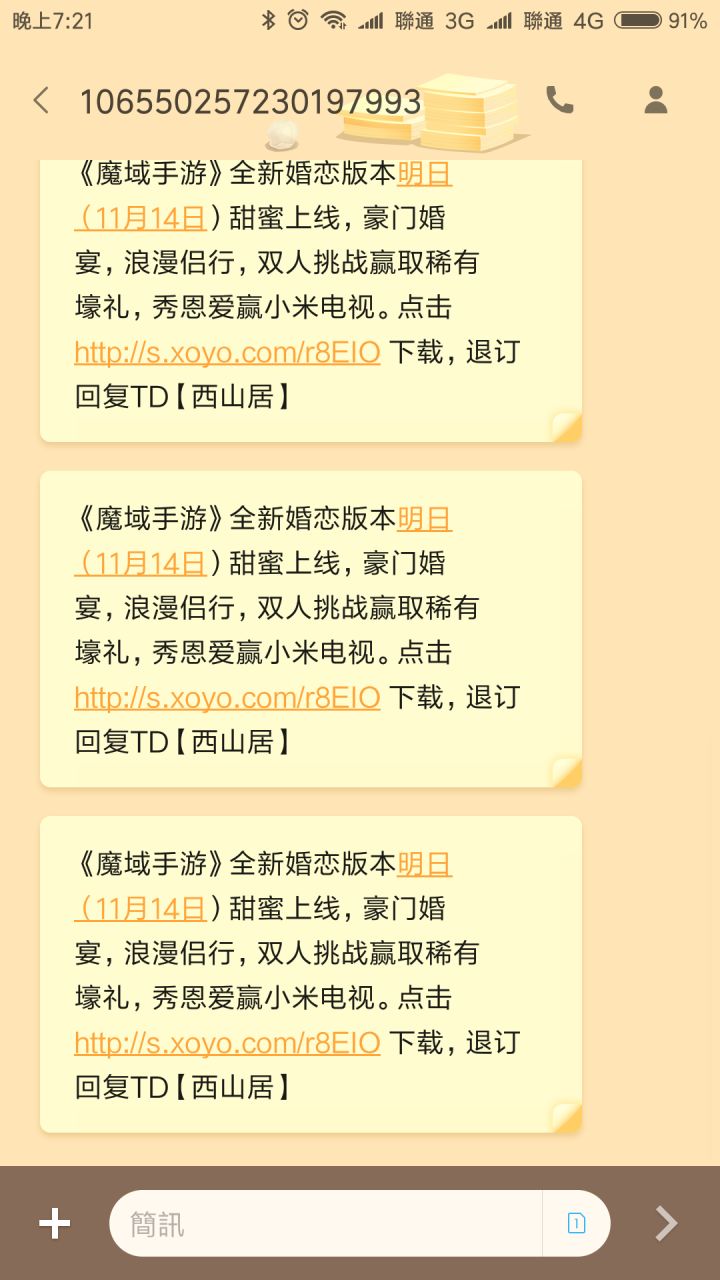Focus the 簡訊 message input field

[326, 1223]
